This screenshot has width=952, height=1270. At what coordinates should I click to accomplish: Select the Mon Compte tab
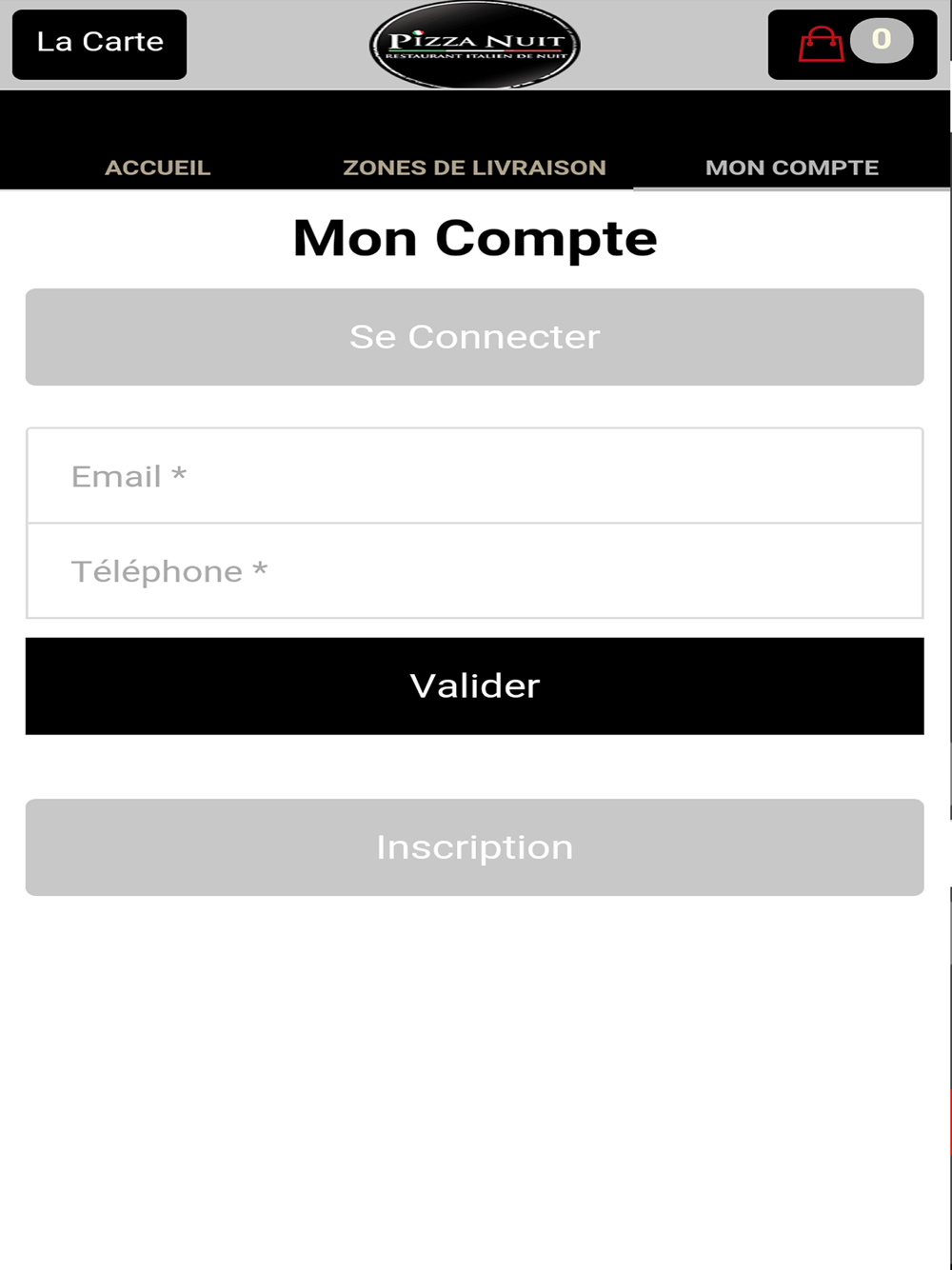point(792,168)
